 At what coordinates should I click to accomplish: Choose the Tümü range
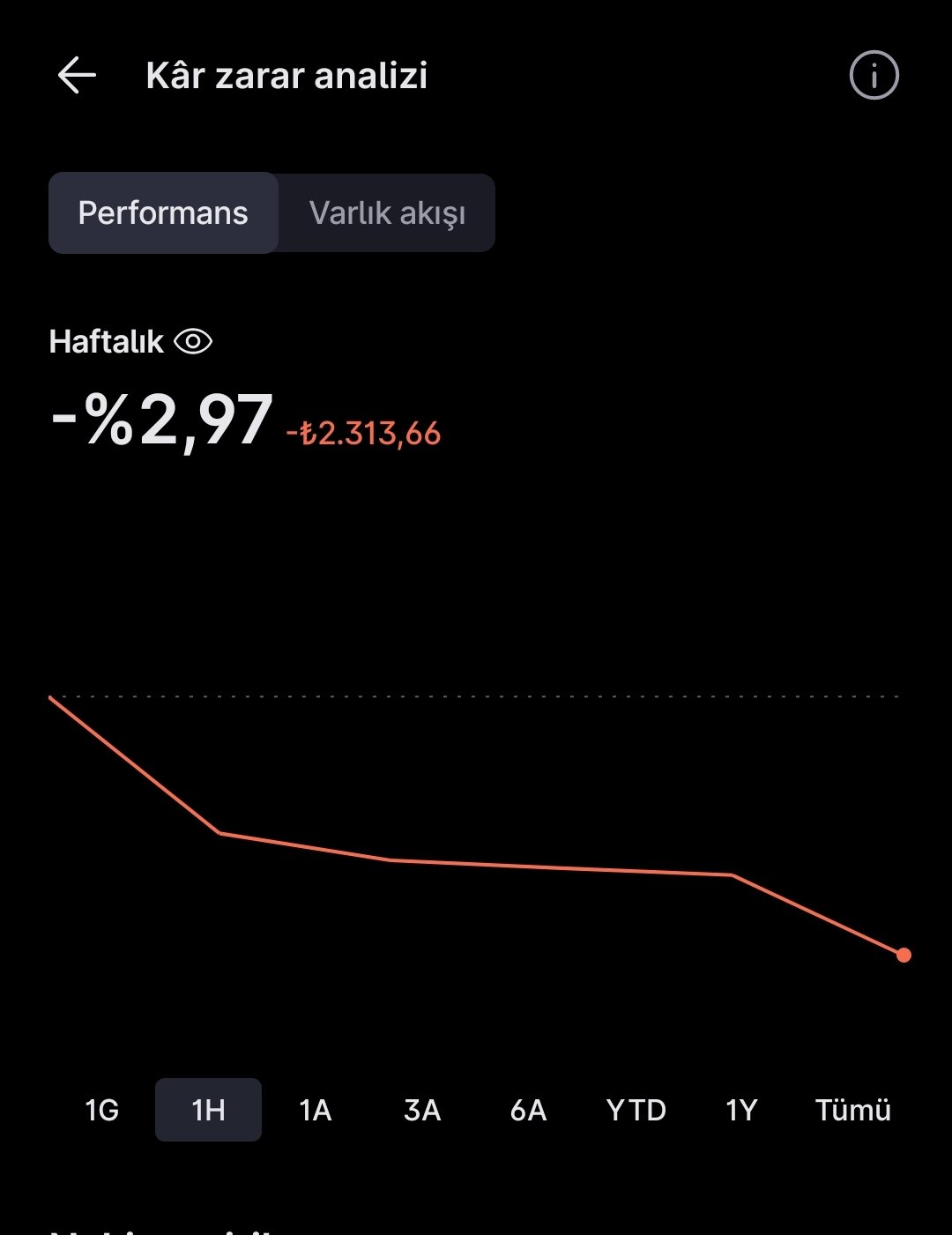(852, 1110)
